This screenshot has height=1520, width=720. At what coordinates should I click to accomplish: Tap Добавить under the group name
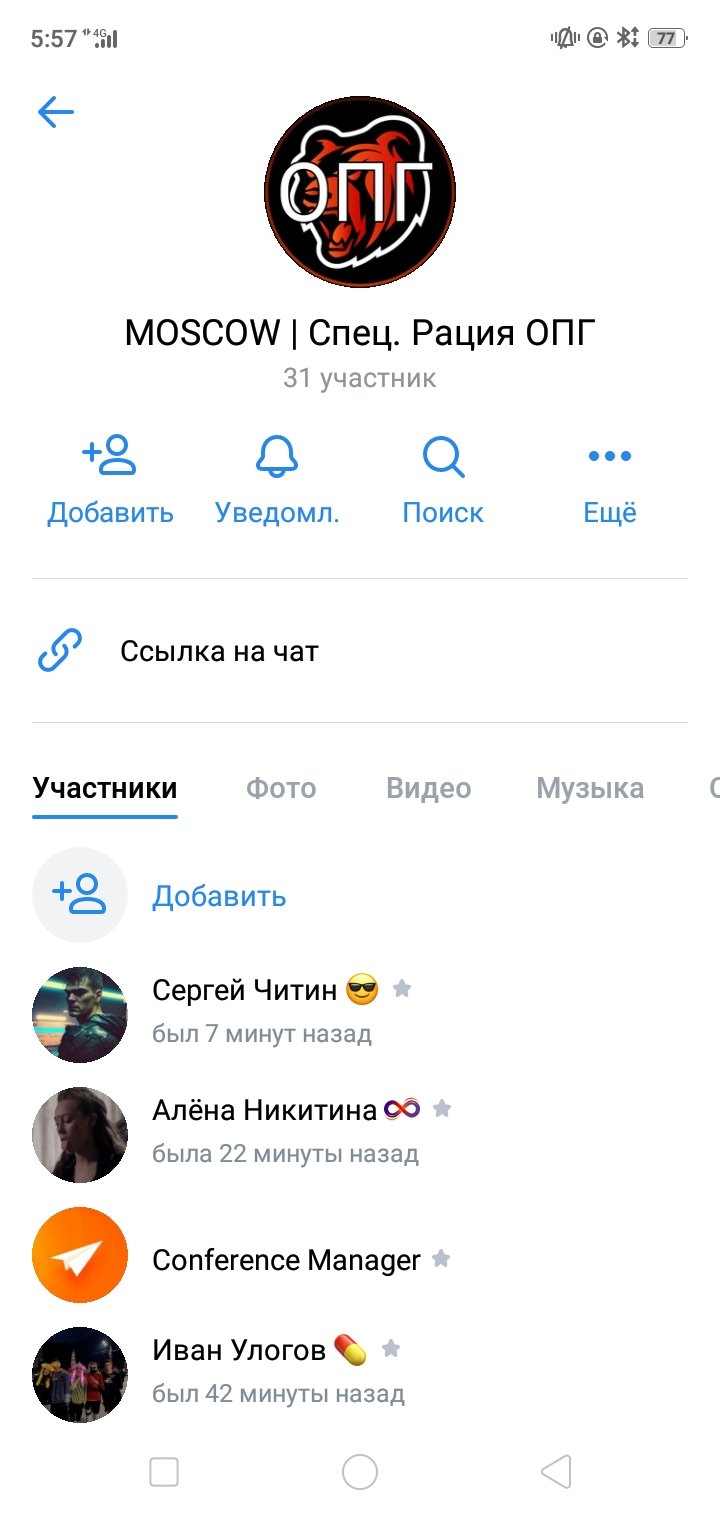pyautogui.click(x=110, y=480)
